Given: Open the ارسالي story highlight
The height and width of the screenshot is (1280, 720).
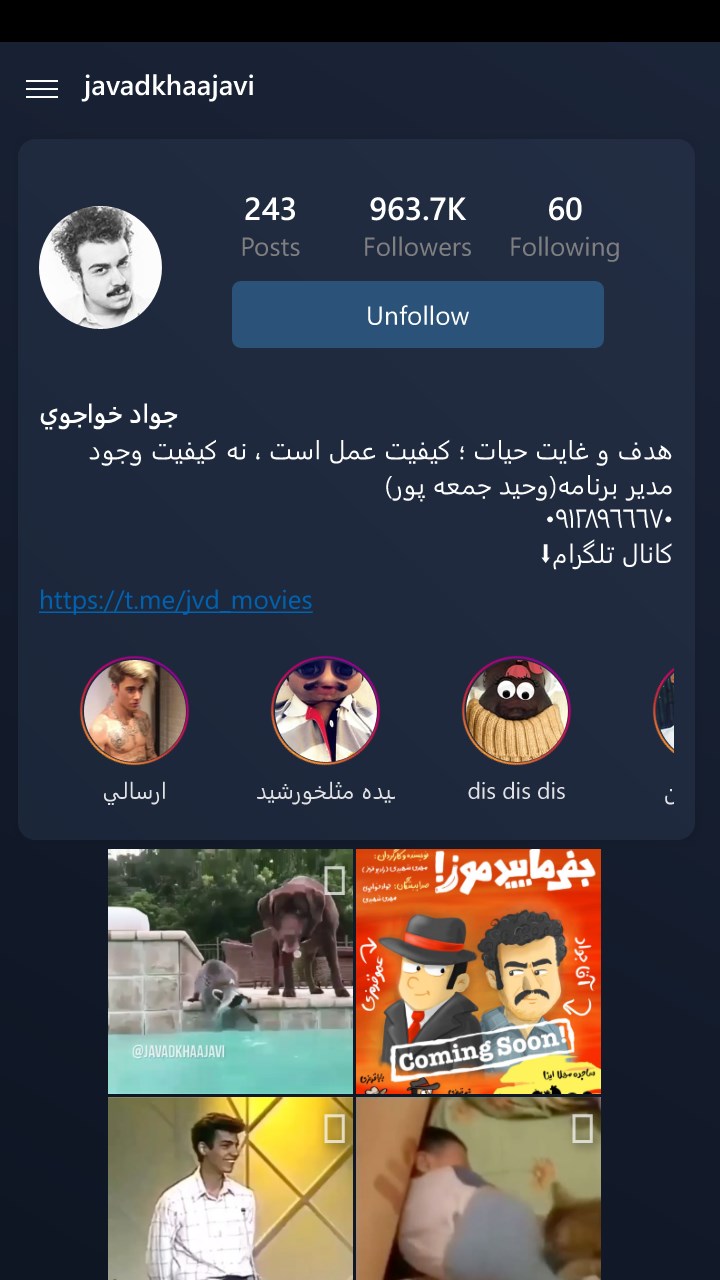Looking at the screenshot, I should (x=134, y=710).
